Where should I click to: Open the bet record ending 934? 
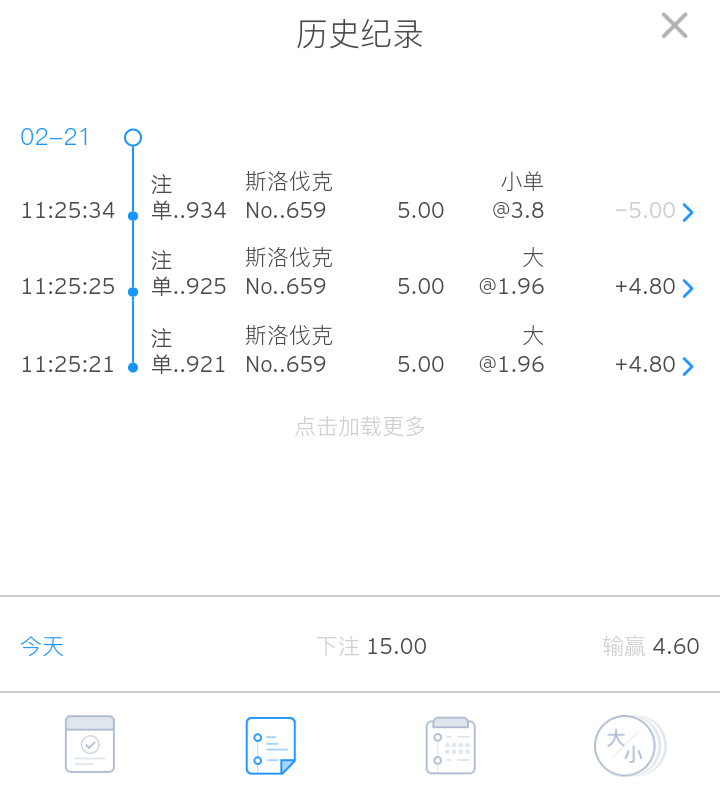click(x=687, y=212)
